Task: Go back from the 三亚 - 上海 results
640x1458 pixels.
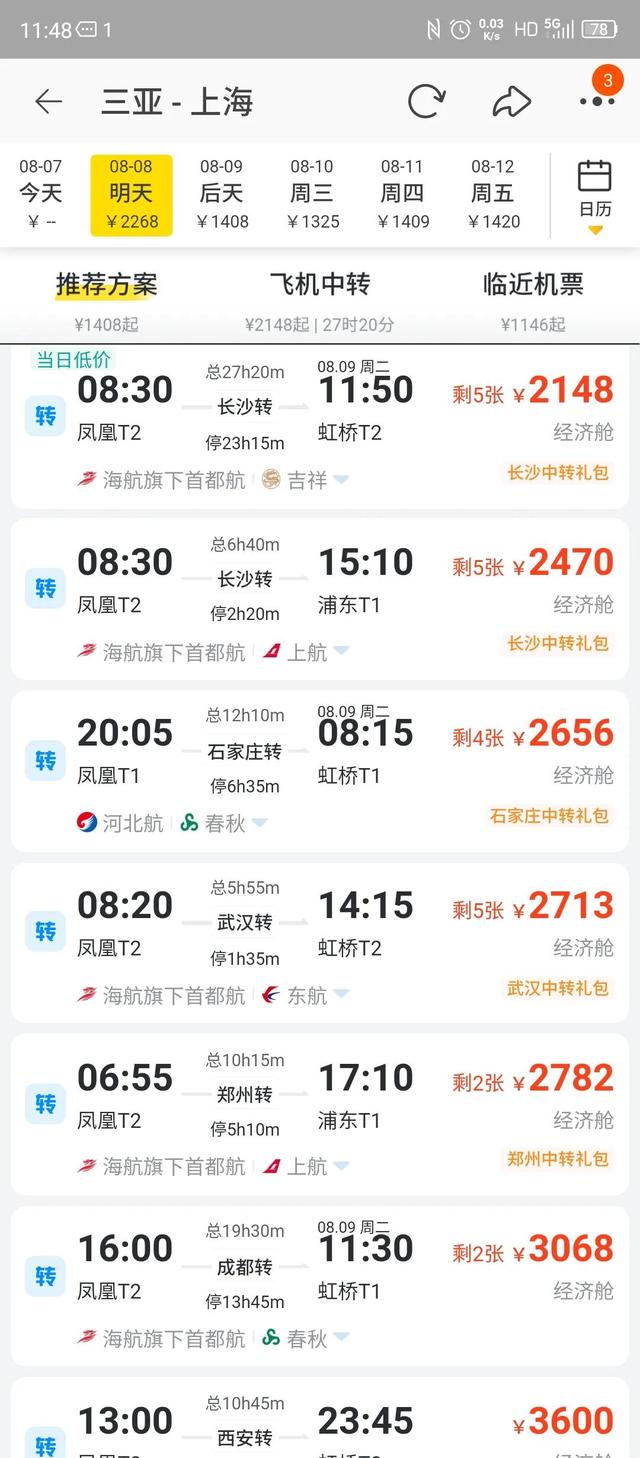Action: tap(48, 102)
